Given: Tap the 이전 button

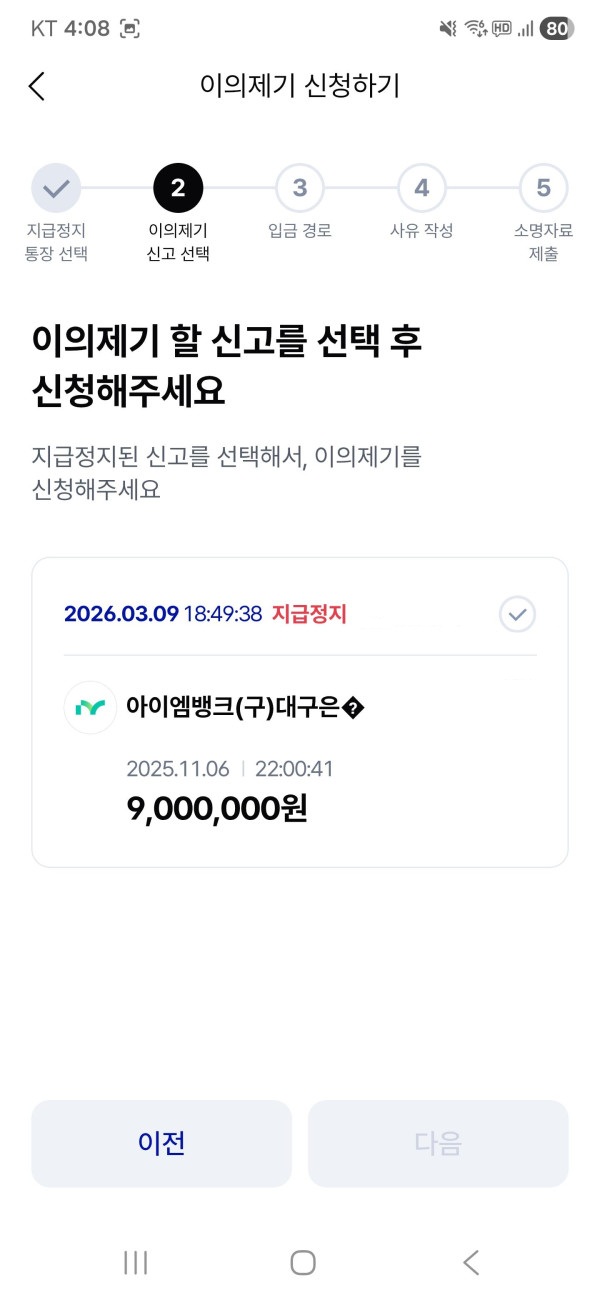Looking at the screenshot, I should click(161, 1143).
